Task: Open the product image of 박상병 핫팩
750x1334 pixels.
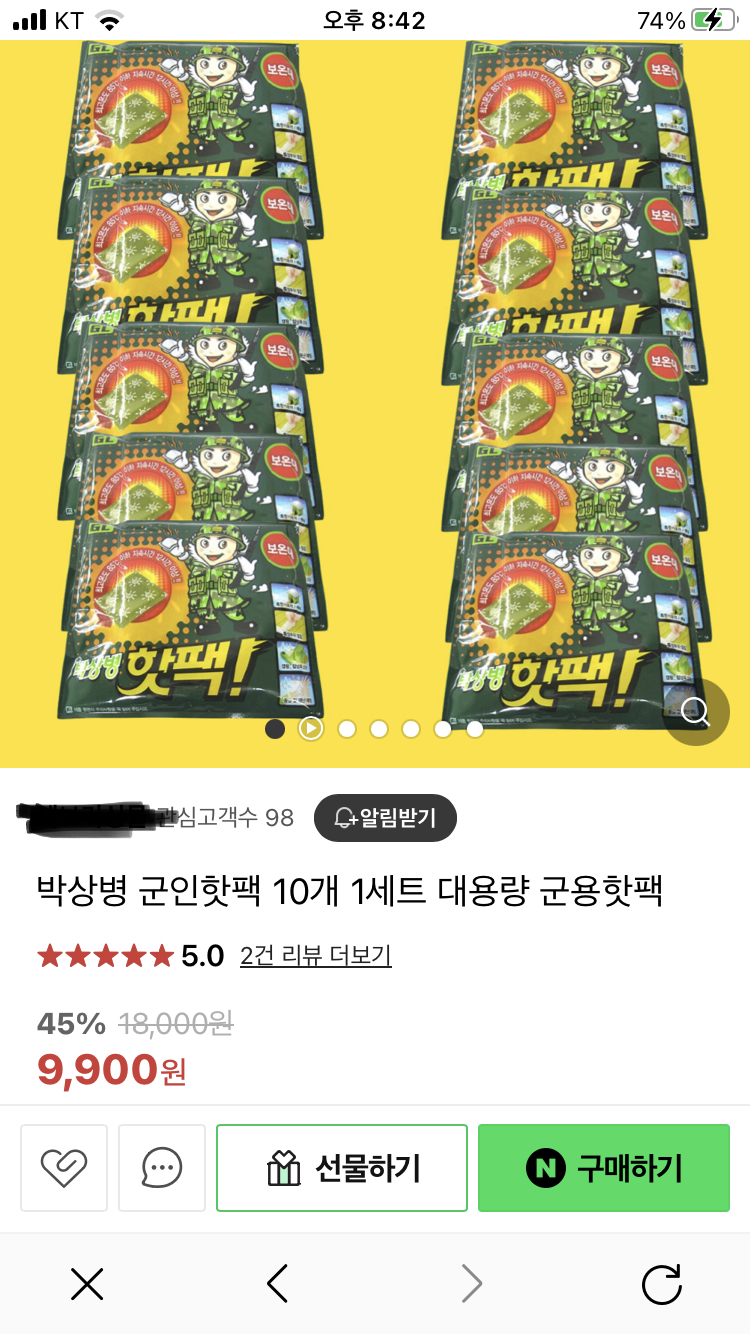Action: coord(375,380)
